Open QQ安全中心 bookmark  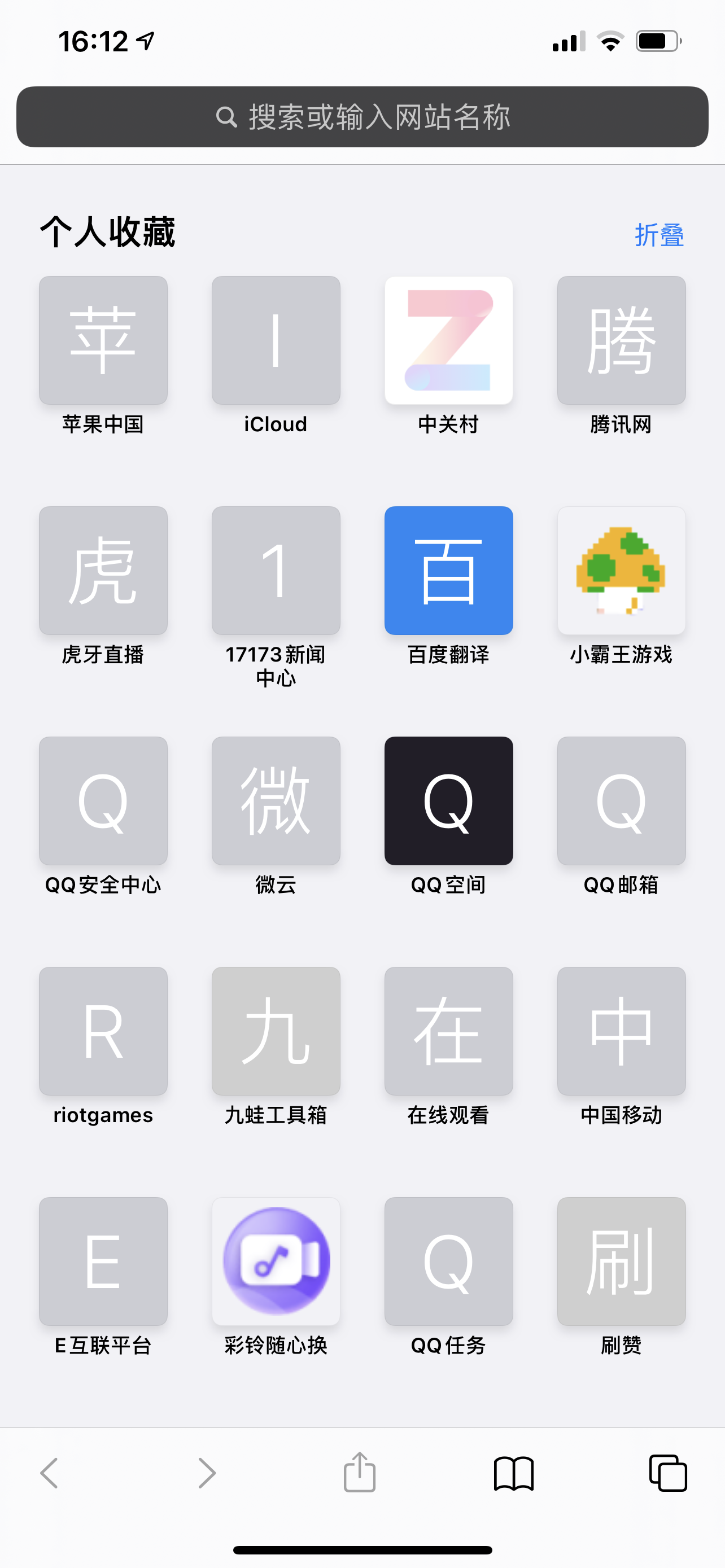103,801
